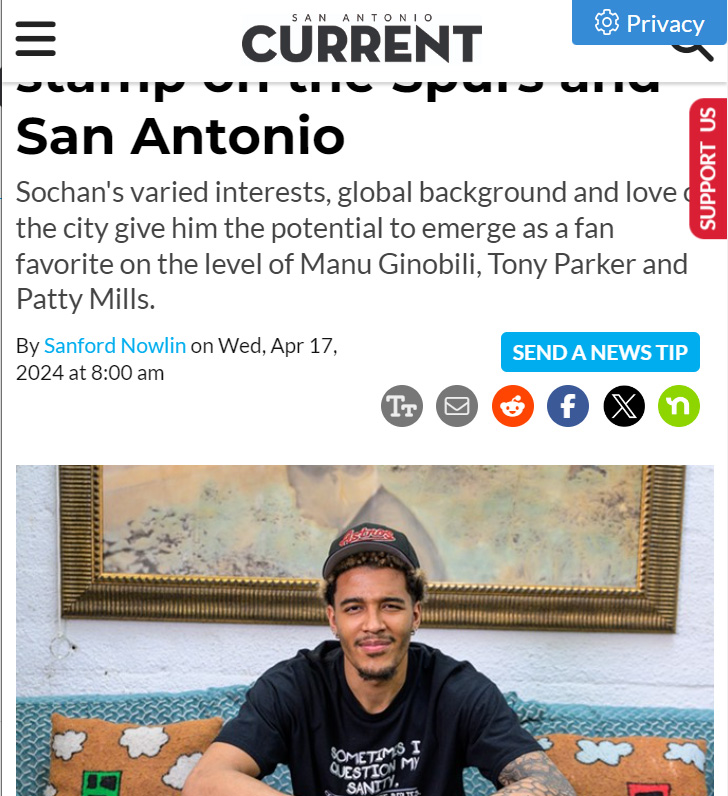Share this article by email
Screen dimensions: 728x796
[x=457, y=406]
